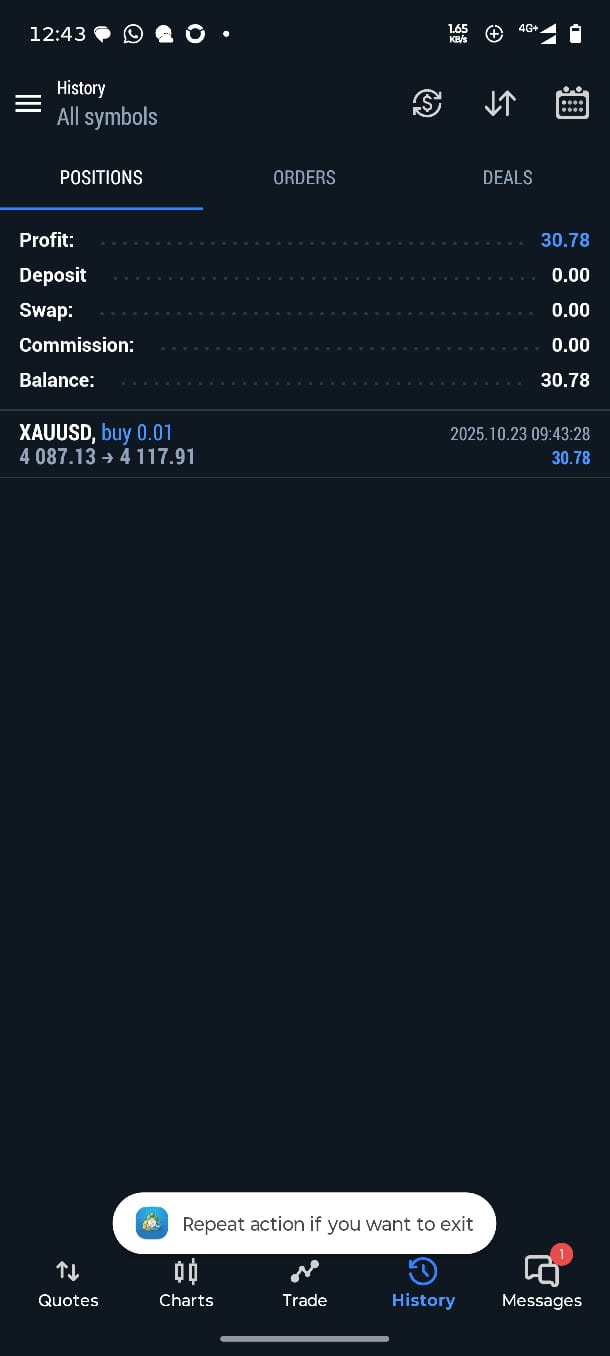Screen dimensions: 610x1356
Task: Go to Quotes in bottom navigation
Action: (68, 1283)
